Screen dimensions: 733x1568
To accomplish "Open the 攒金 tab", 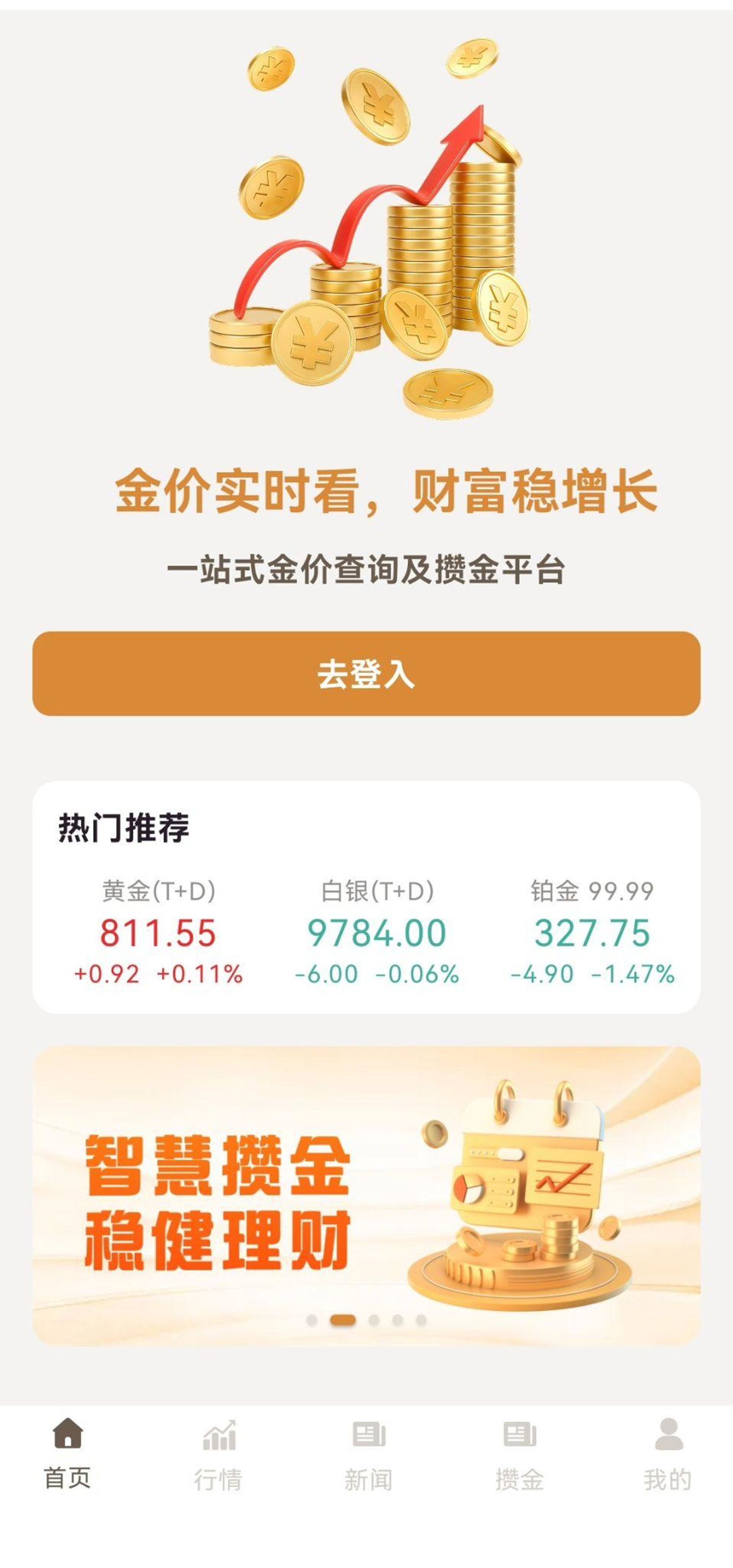I will coord(519,1453).
